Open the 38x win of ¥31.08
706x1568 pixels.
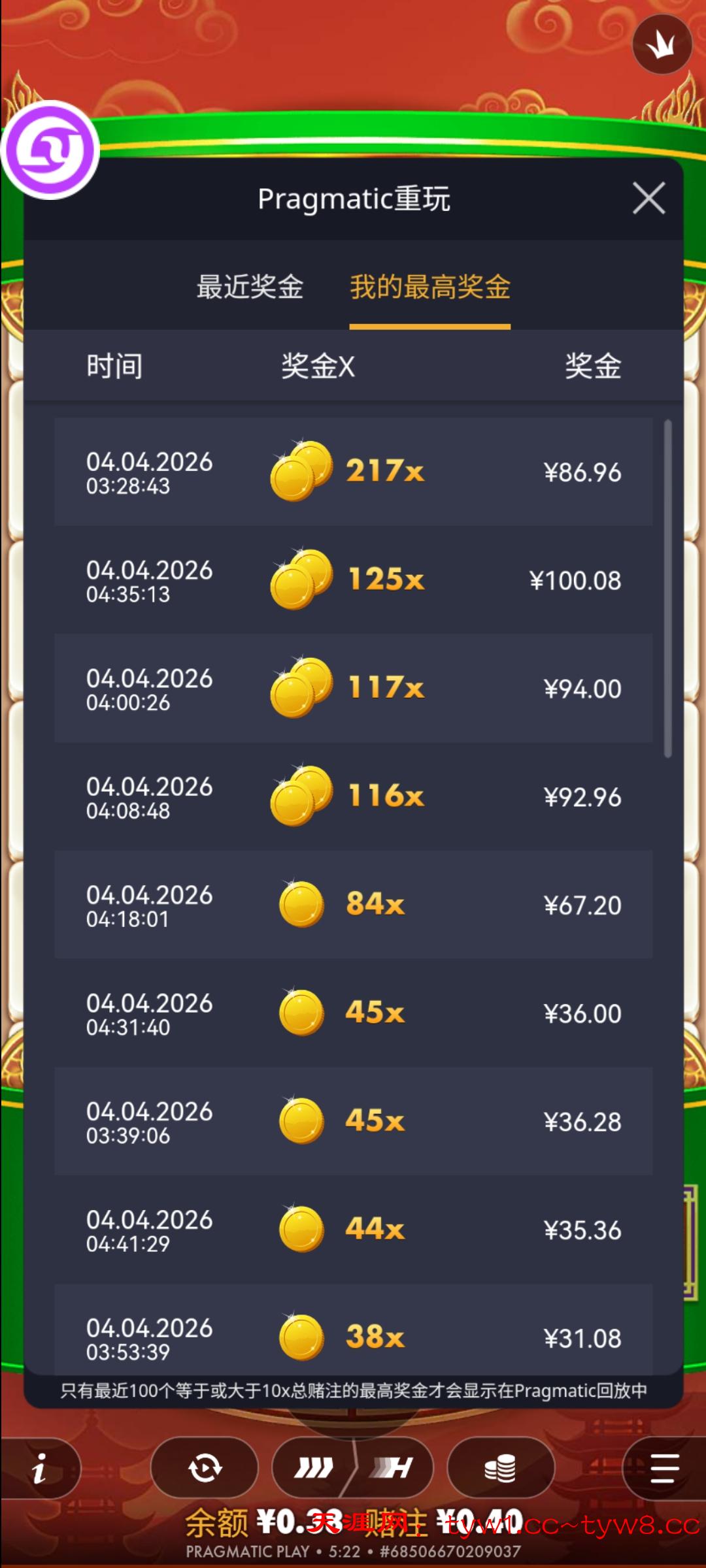pos(353,1333)
